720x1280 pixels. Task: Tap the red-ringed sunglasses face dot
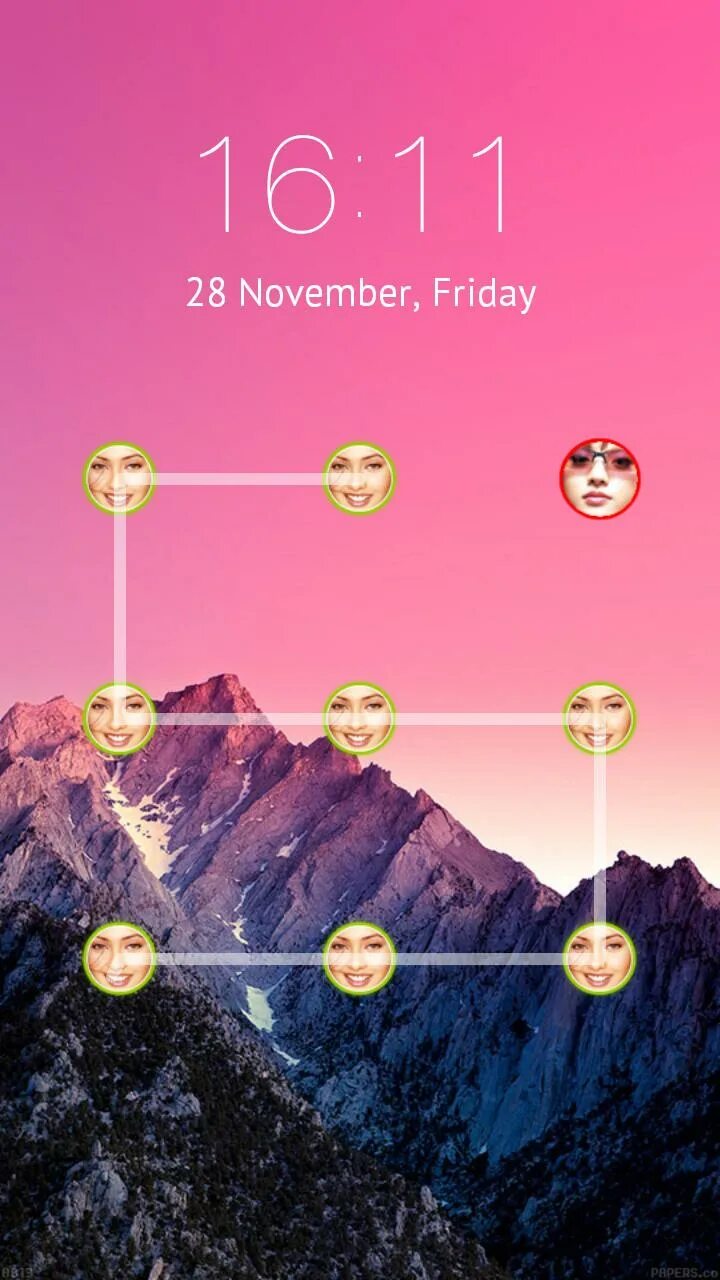point(599,478)
